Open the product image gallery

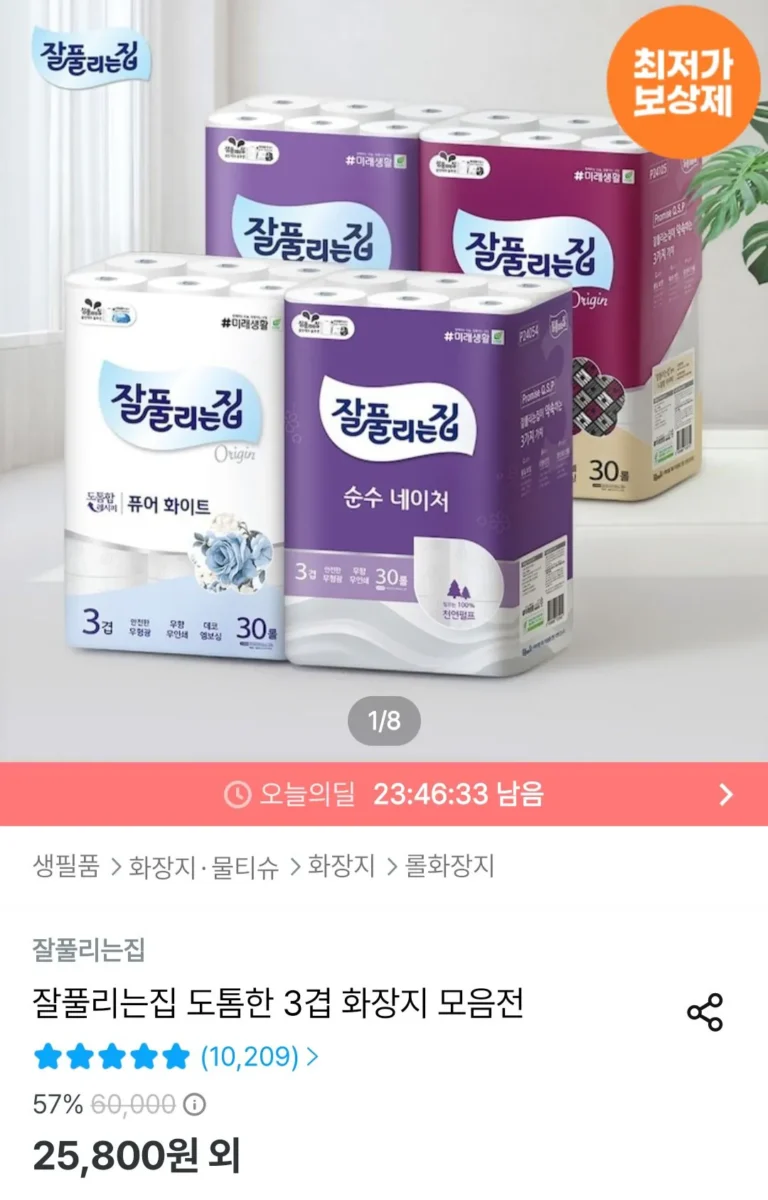coord(384,400)
